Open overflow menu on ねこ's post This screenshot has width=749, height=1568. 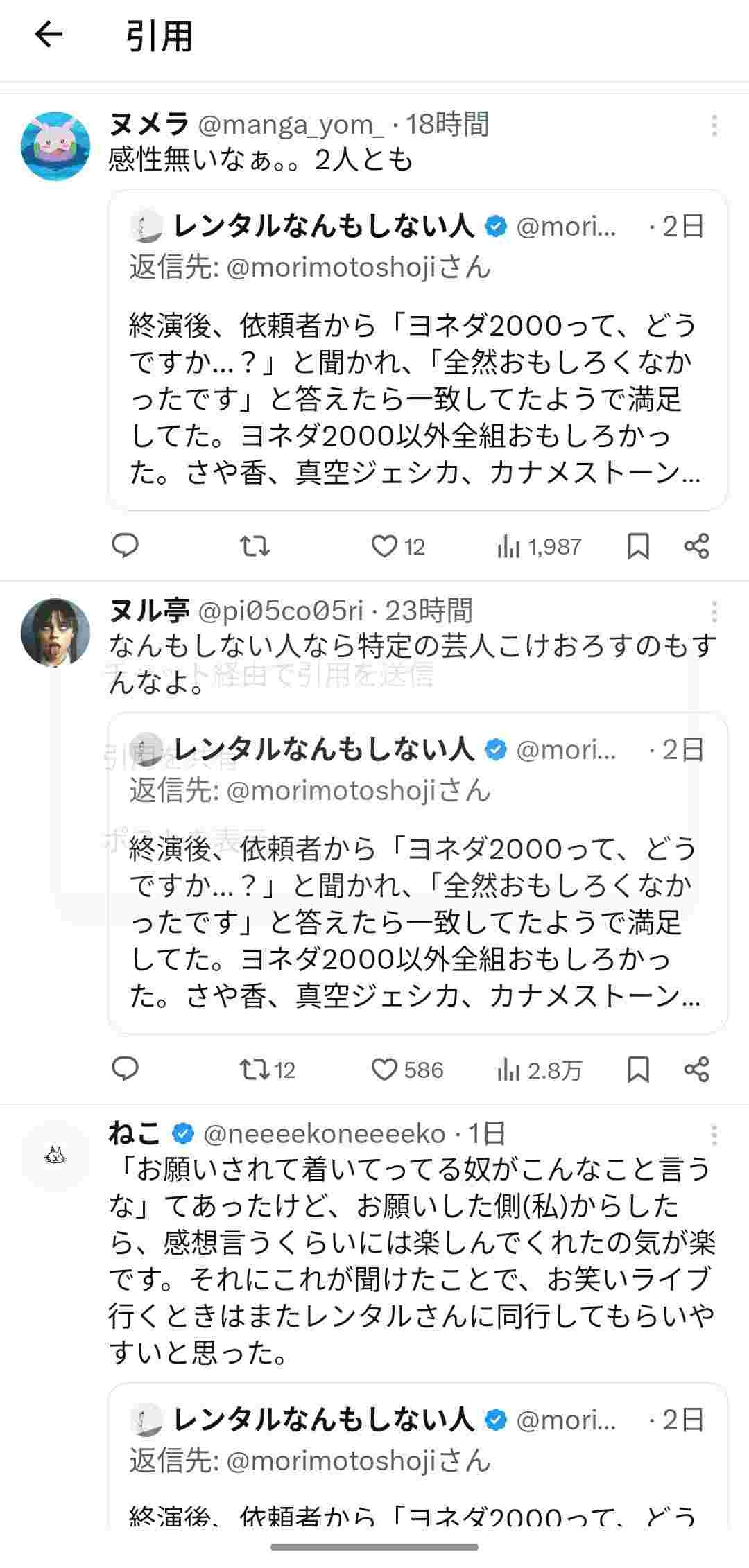tap(714, 1135)
